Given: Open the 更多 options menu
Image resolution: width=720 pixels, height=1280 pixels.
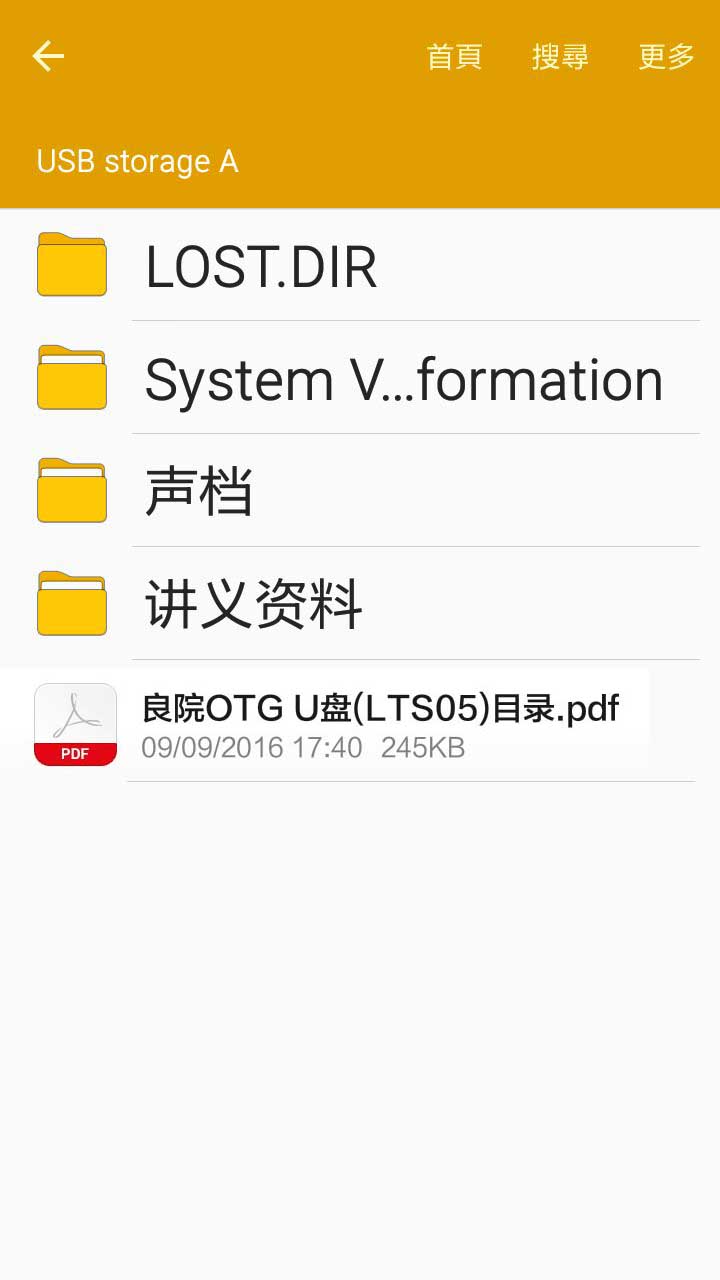Looking at the screenshot, I should pyautogui.click(x=666, y=57).
